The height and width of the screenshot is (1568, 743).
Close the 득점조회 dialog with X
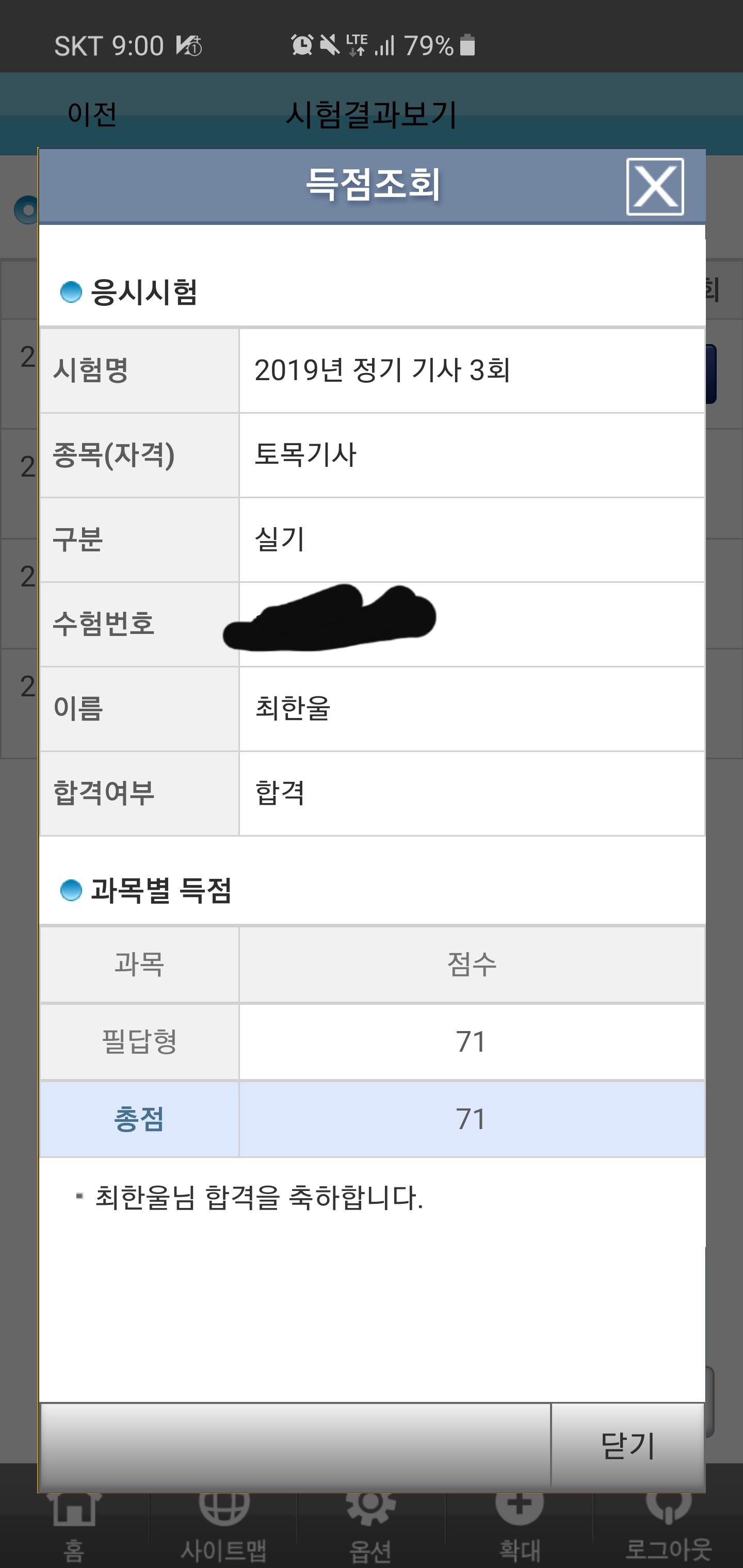pyautogui.click(x=655, y=186)
